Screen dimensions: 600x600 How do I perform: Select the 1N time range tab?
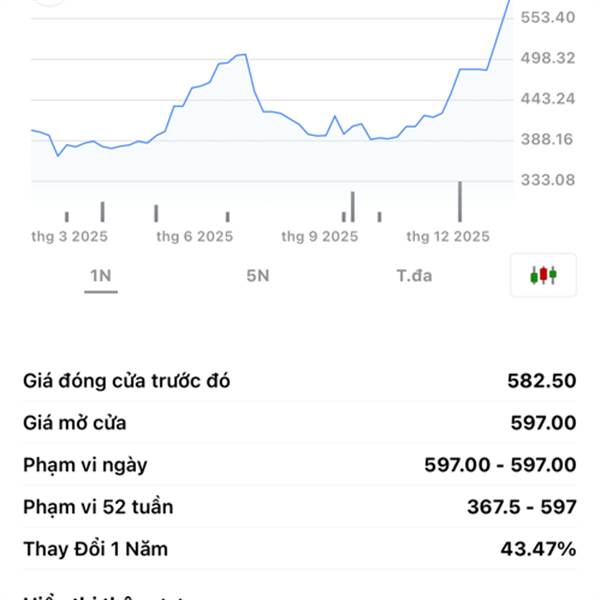100,276
